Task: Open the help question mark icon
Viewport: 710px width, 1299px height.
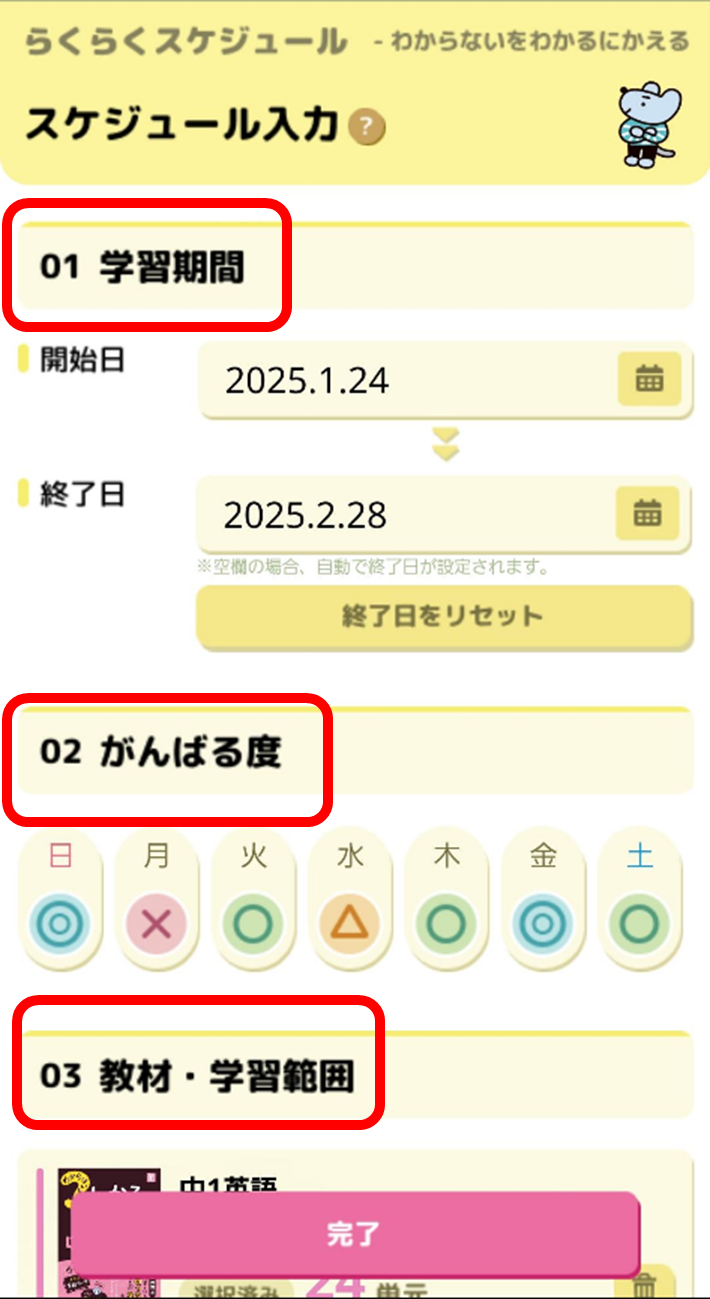Action: pos(367,127)
